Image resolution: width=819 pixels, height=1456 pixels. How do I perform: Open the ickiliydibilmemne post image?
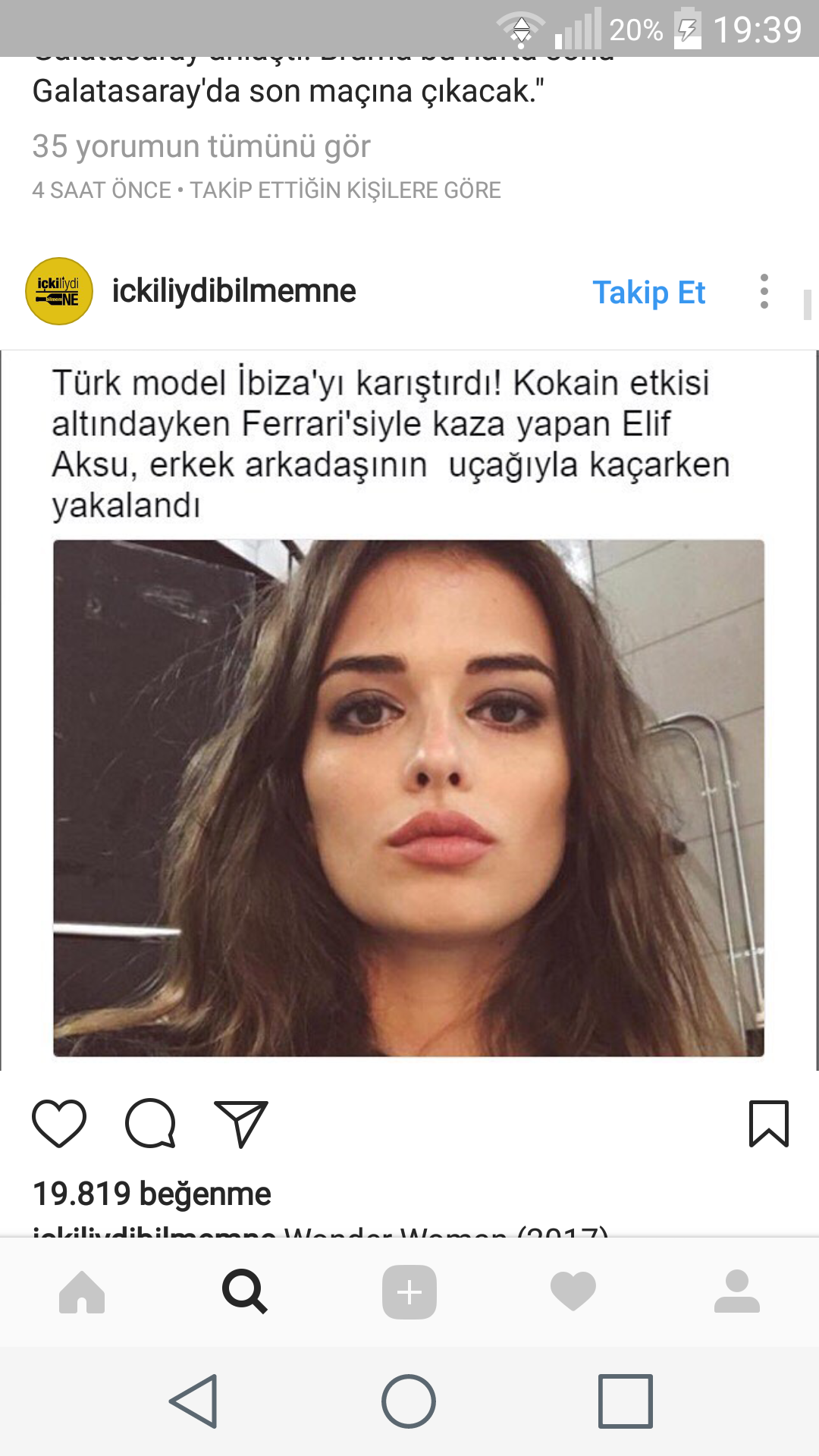coord(409,710)
